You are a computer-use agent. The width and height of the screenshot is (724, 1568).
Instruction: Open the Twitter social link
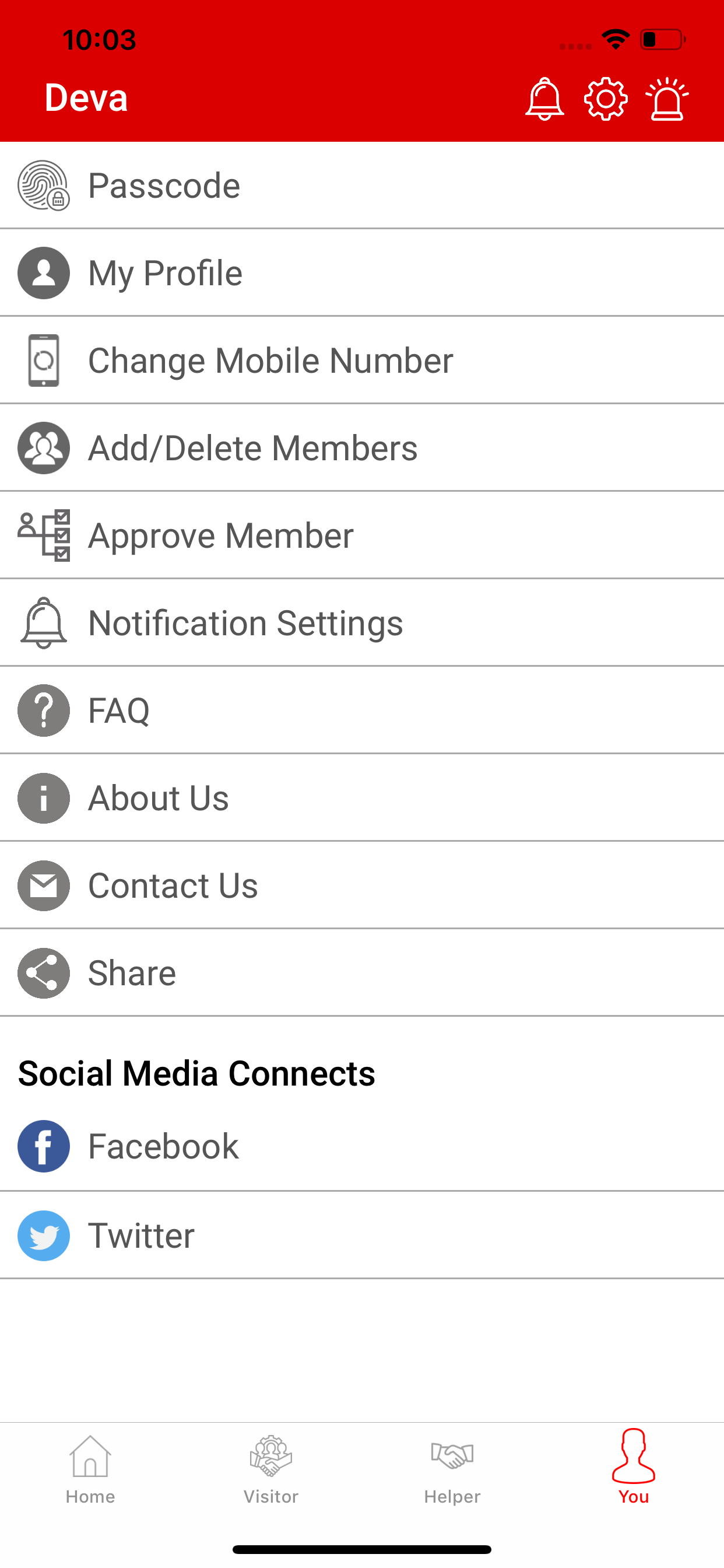click(x=362, y=1235)
